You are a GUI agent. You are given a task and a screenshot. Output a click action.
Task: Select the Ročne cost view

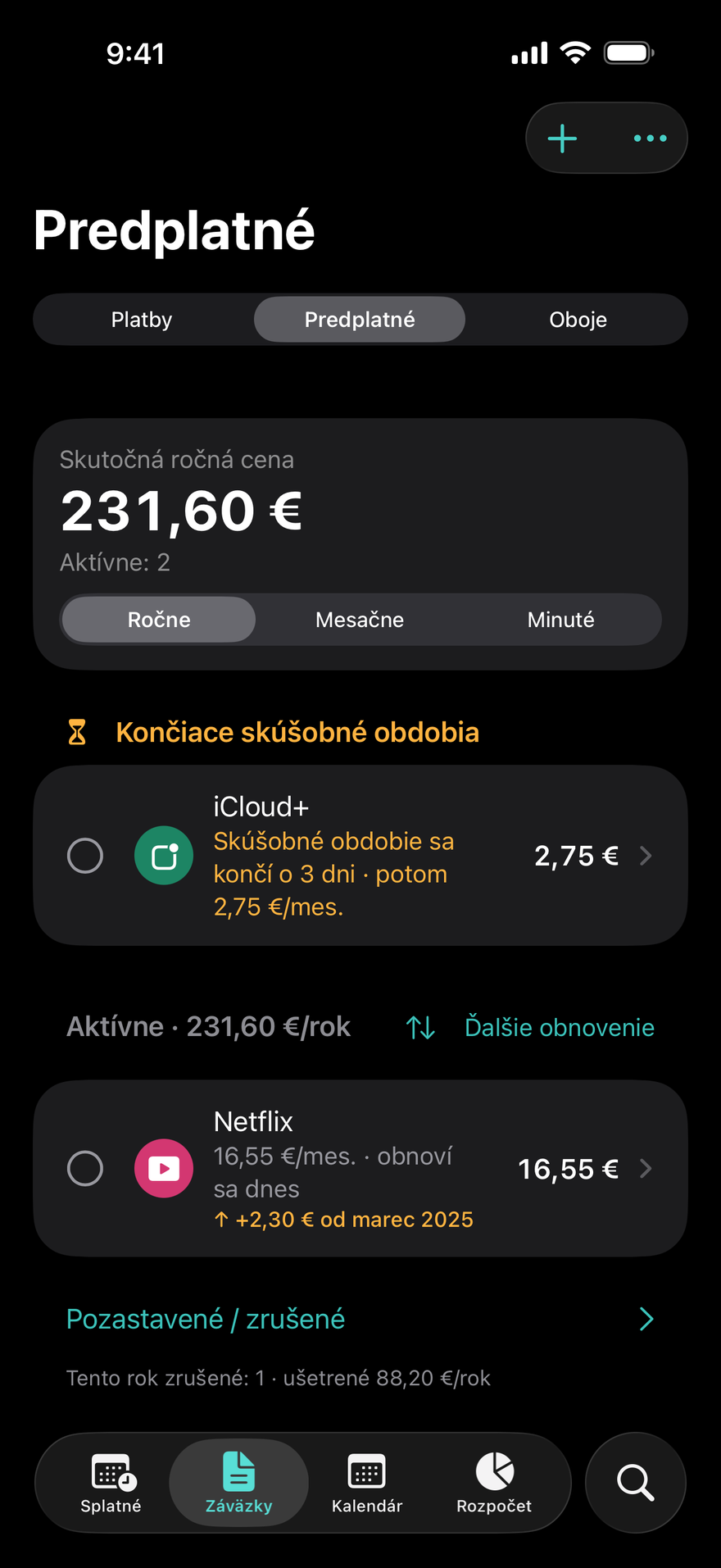tap(159, 620)
